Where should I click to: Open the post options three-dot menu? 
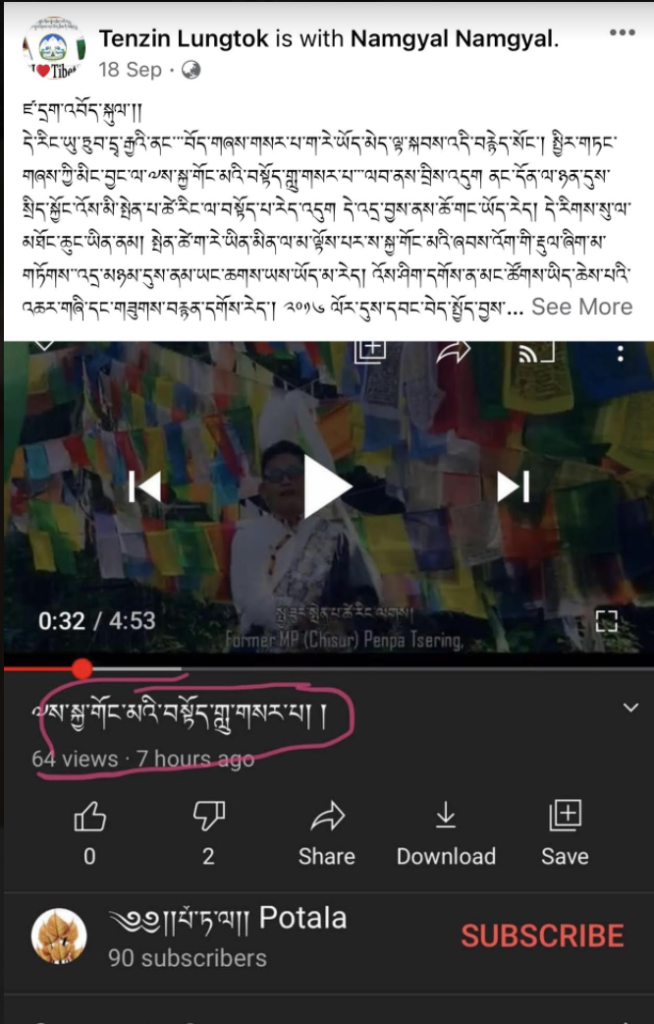click(x=622, y=32)
